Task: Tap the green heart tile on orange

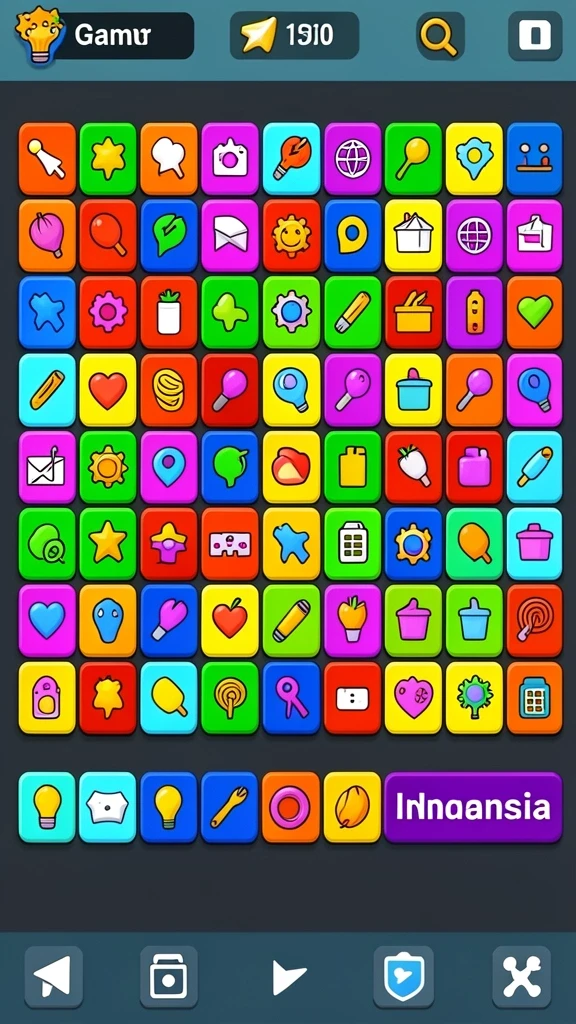Action: [x=534, y=312]
